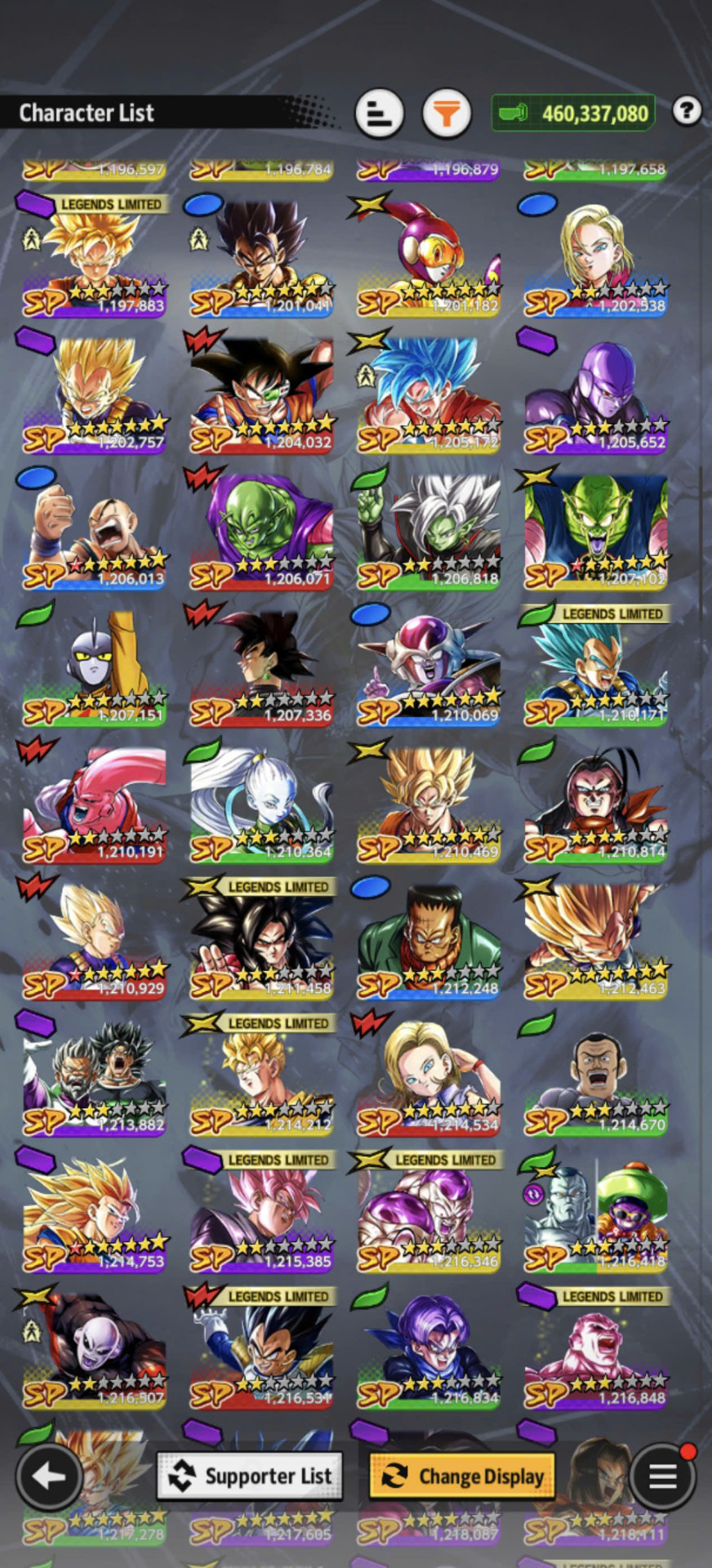
Task: Tap the Change Display button
Action: pyautogui.click(x=462, y=1476)
